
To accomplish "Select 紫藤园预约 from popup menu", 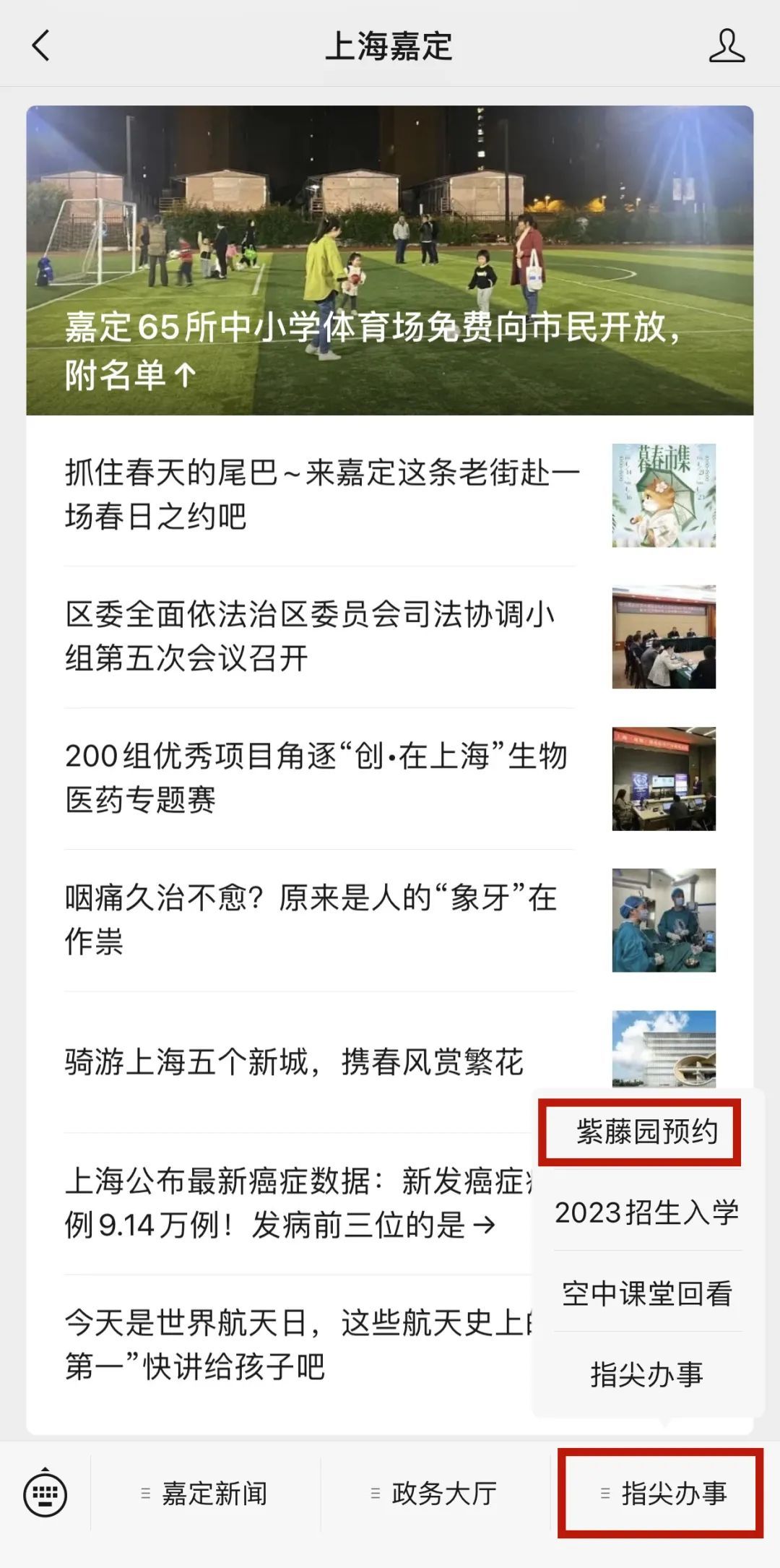I will (x=646, y=1132).
